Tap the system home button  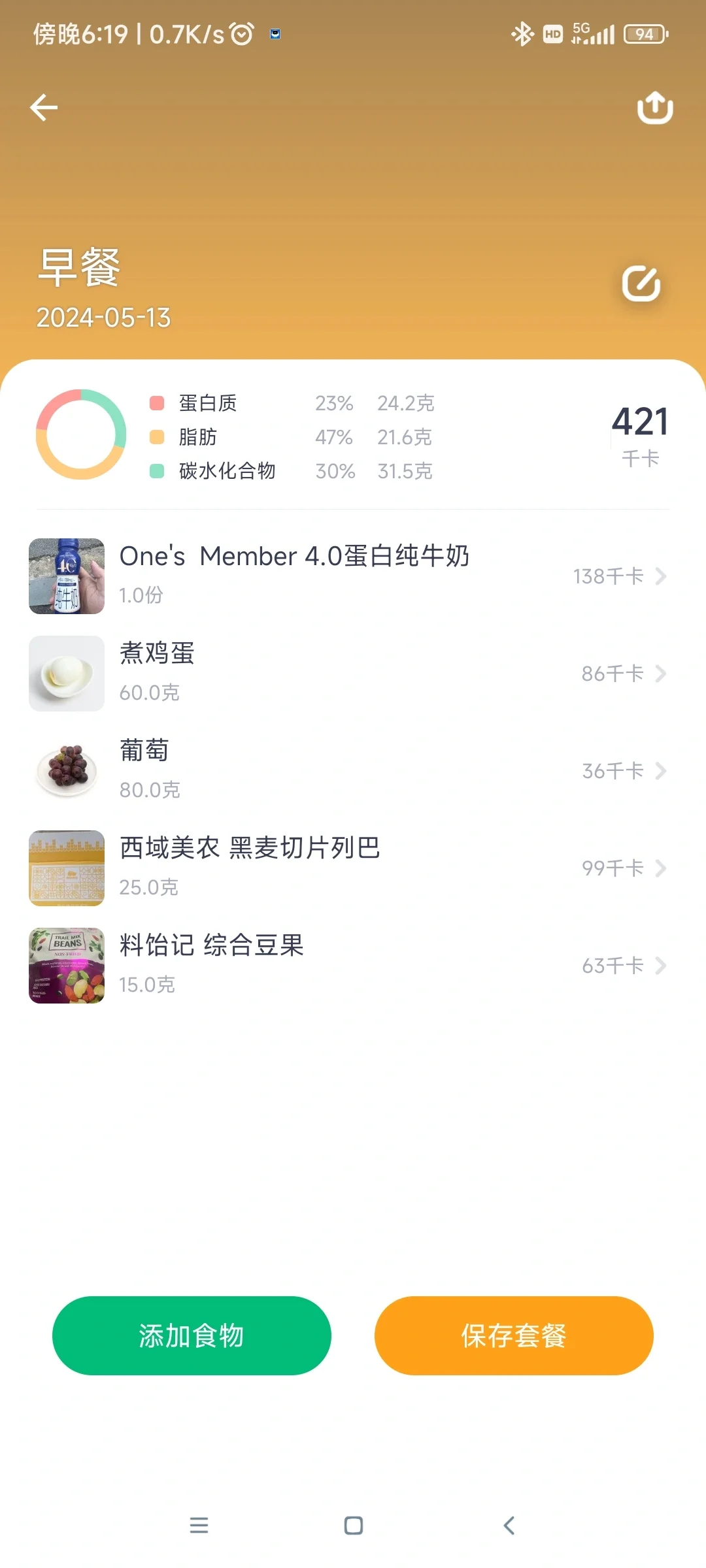(353, 1526)
